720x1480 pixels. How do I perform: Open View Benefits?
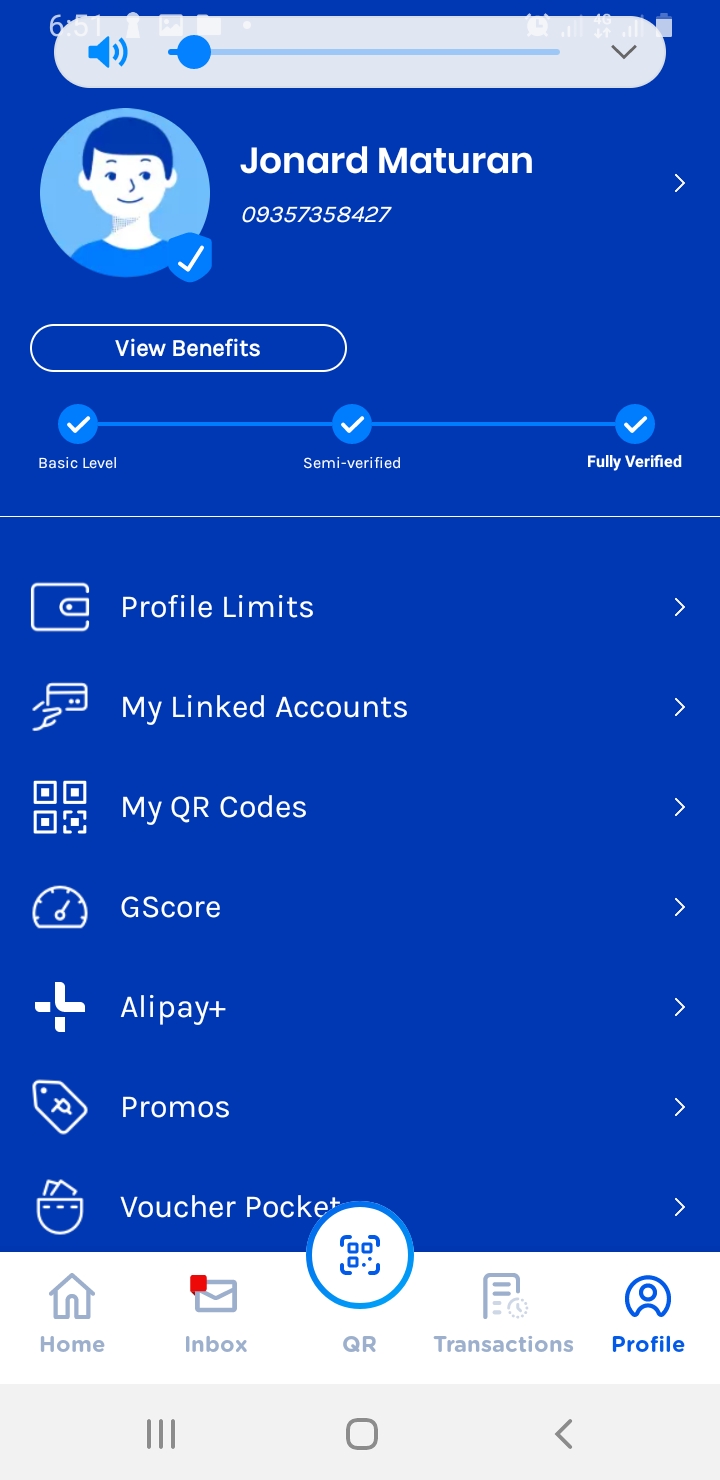(188, 348)
